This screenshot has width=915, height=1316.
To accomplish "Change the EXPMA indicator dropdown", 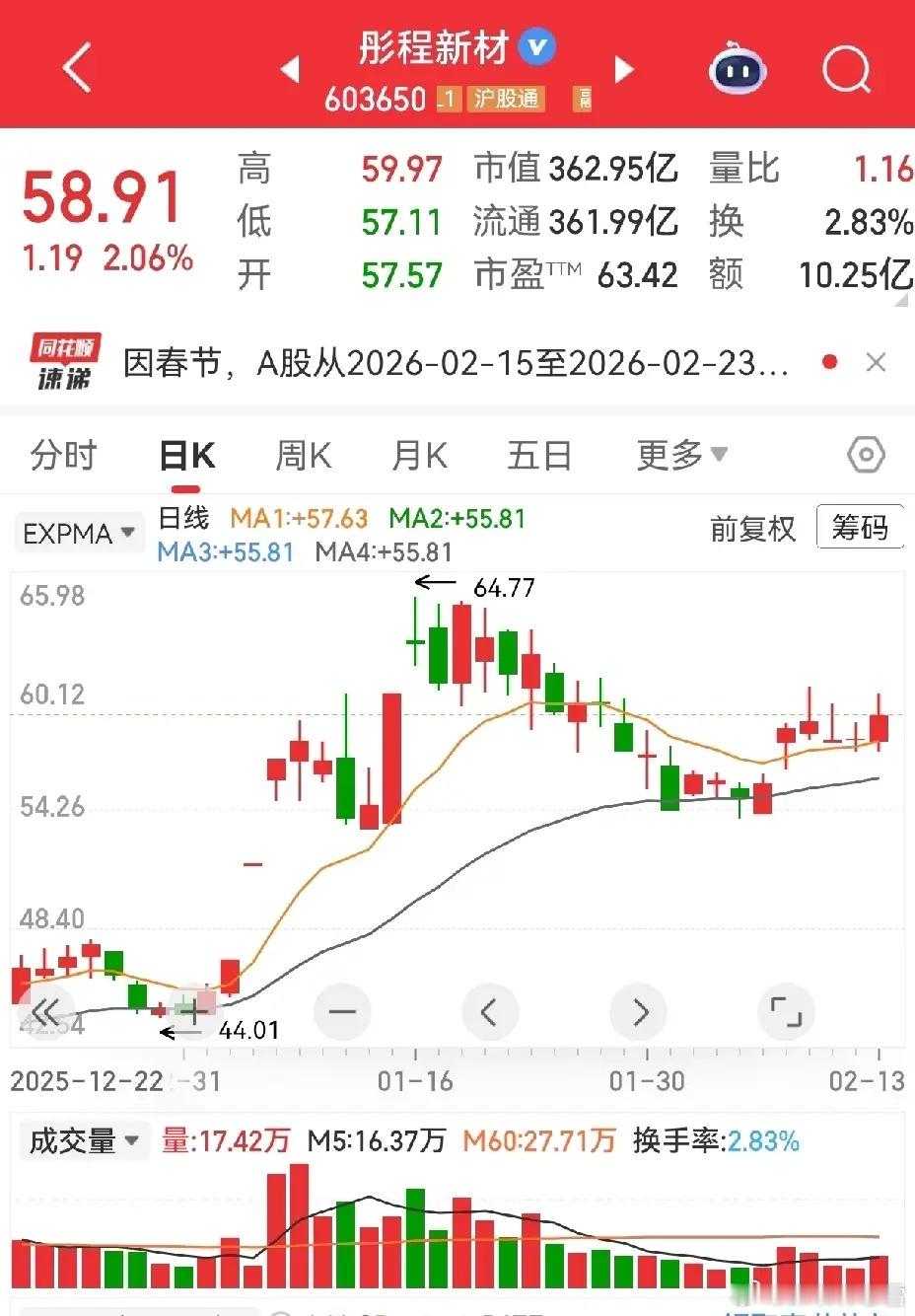I will click(x=78, y=534).
